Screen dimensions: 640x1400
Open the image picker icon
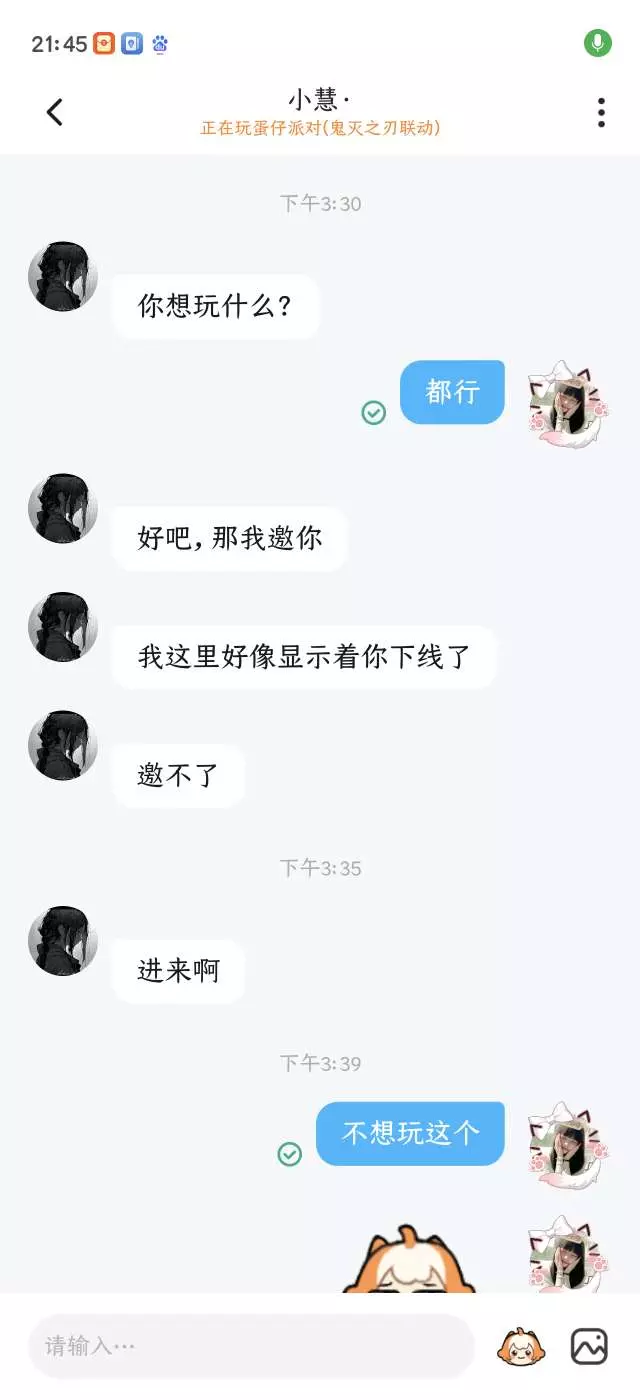coord(589,1346)
